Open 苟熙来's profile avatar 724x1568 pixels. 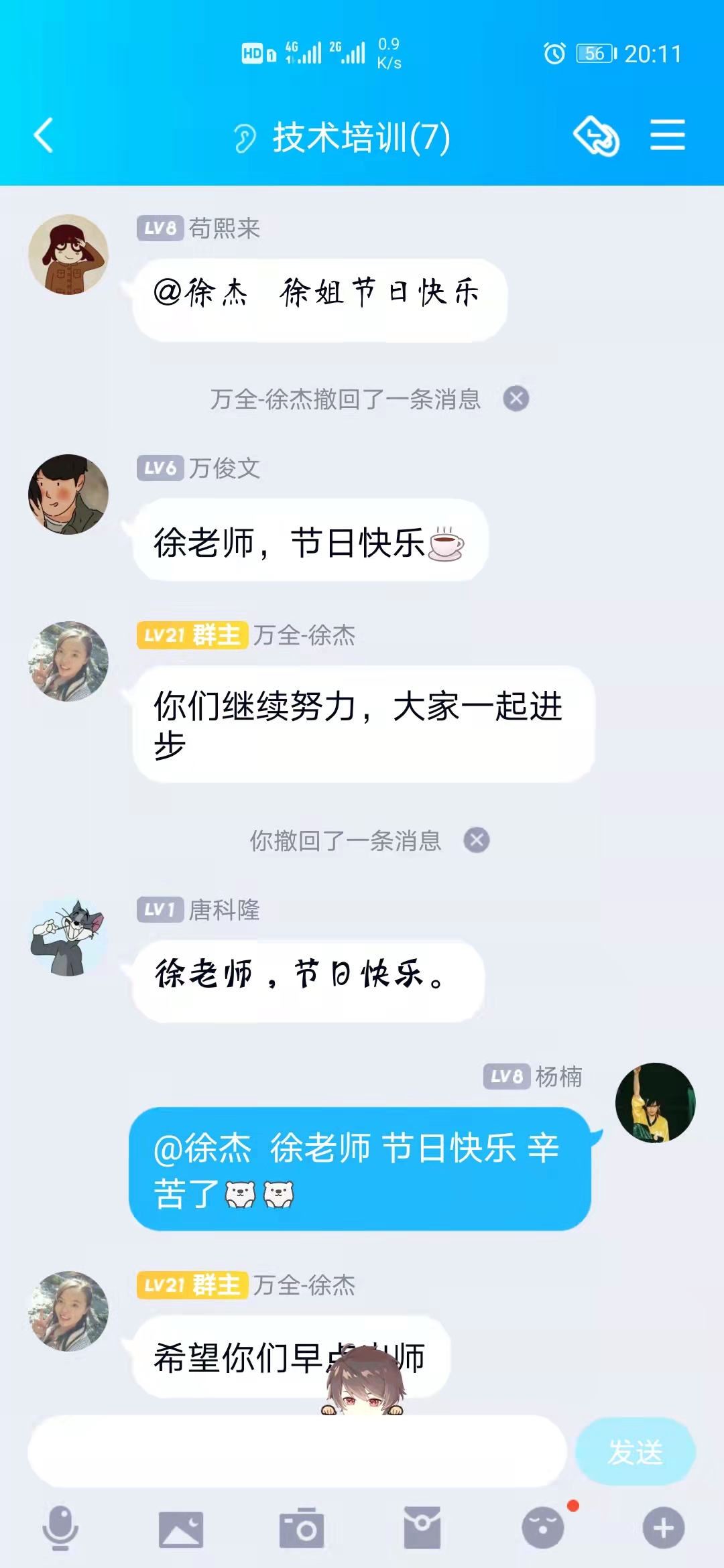point(68,255)
